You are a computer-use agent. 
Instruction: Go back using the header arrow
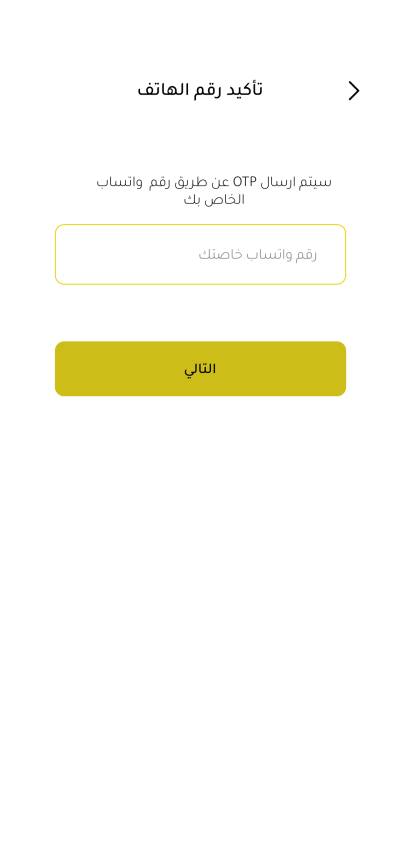coord(354,91)
